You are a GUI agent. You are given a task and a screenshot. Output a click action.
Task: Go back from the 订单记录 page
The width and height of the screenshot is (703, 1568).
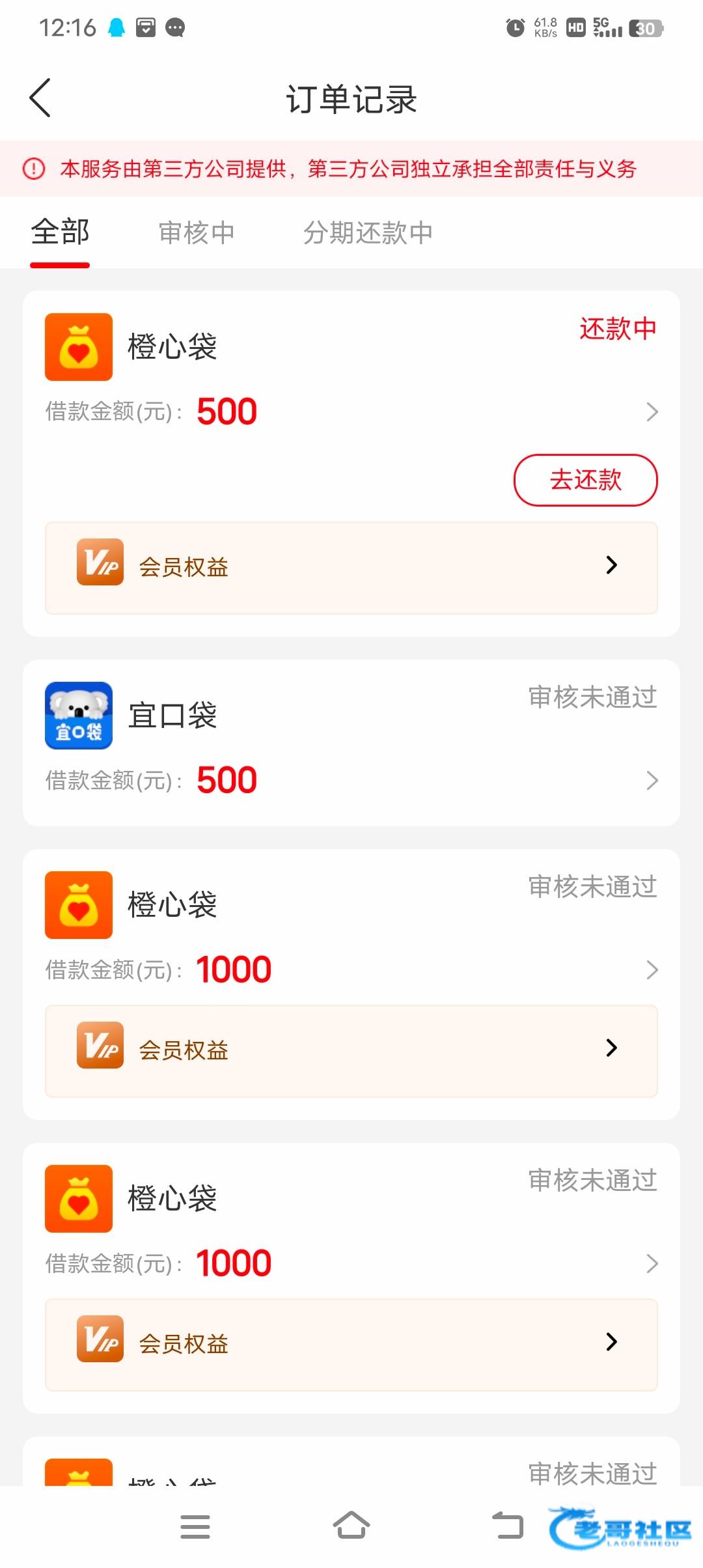(x=40, y=98)
